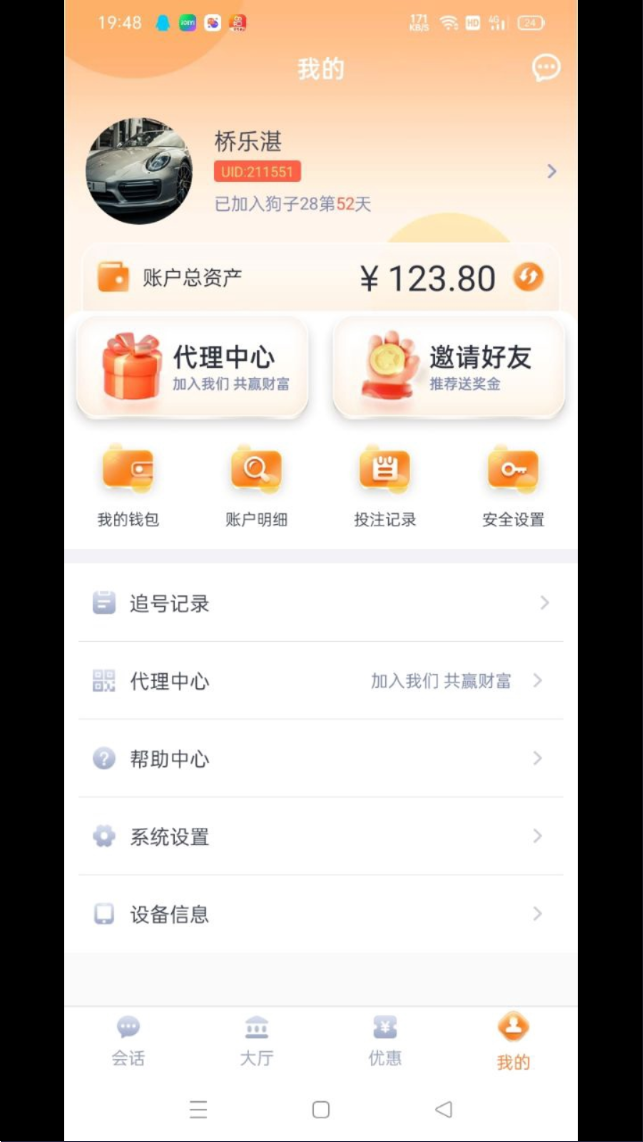Viewport: 643px width, 1142px height.
Task: View 设备信息
Action: click(x=321, y=914)
